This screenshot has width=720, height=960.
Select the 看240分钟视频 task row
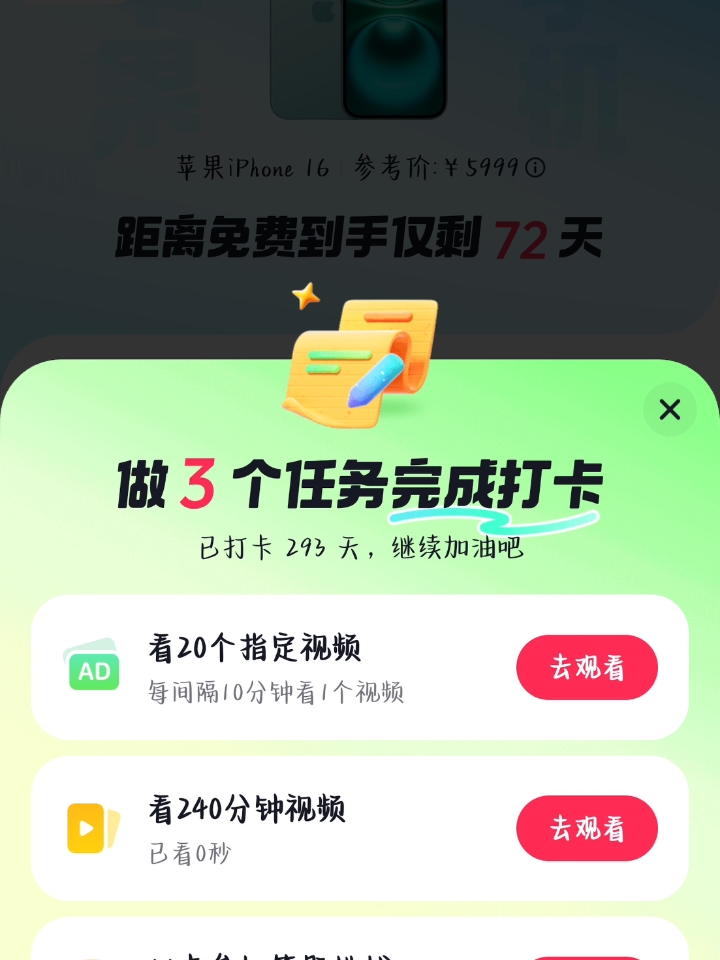[x=300, y=828]
